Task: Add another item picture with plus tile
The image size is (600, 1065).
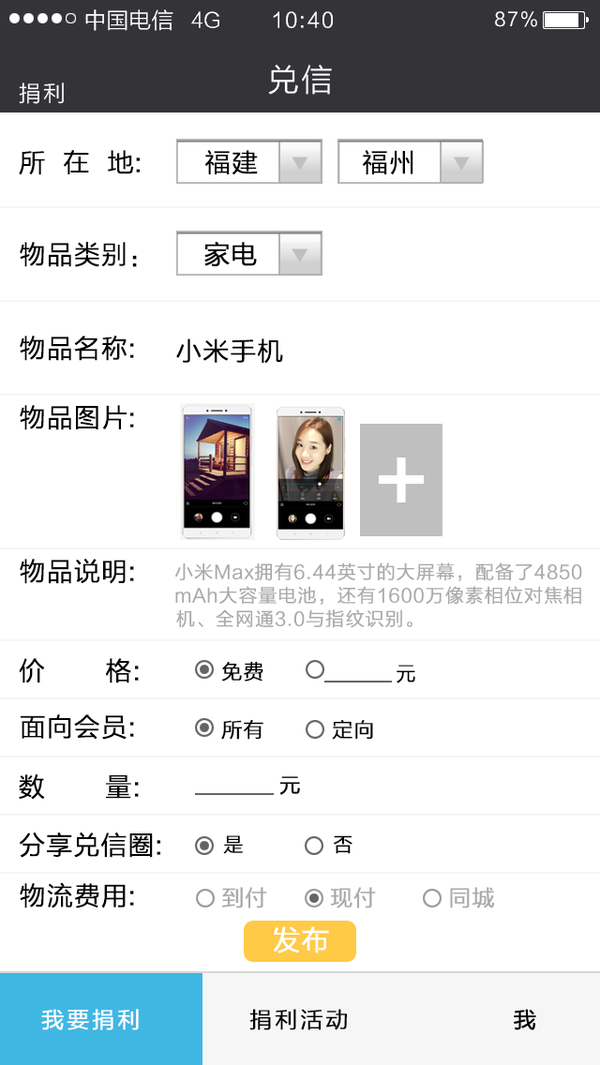Action: click(400, 480)
